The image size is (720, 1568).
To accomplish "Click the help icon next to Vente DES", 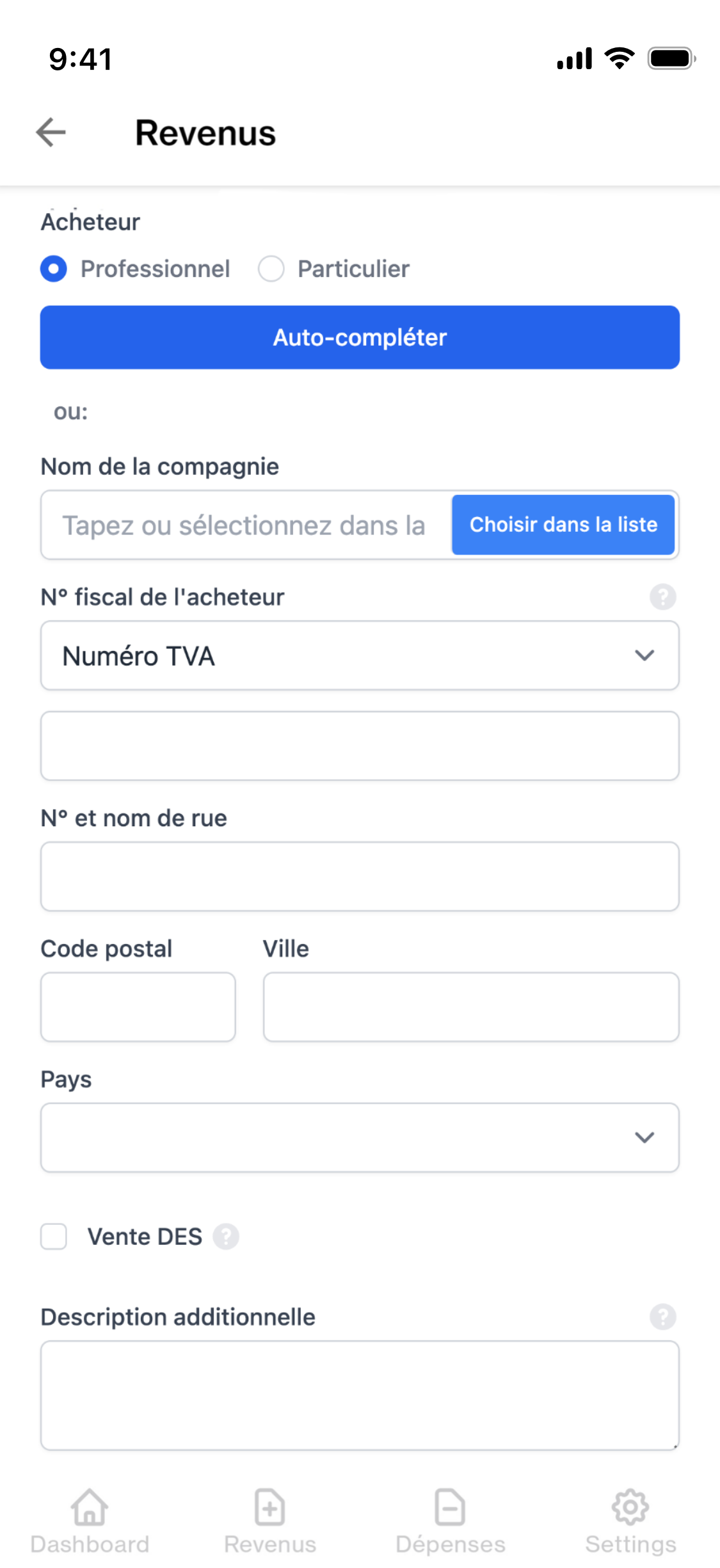I will 227,1236.
